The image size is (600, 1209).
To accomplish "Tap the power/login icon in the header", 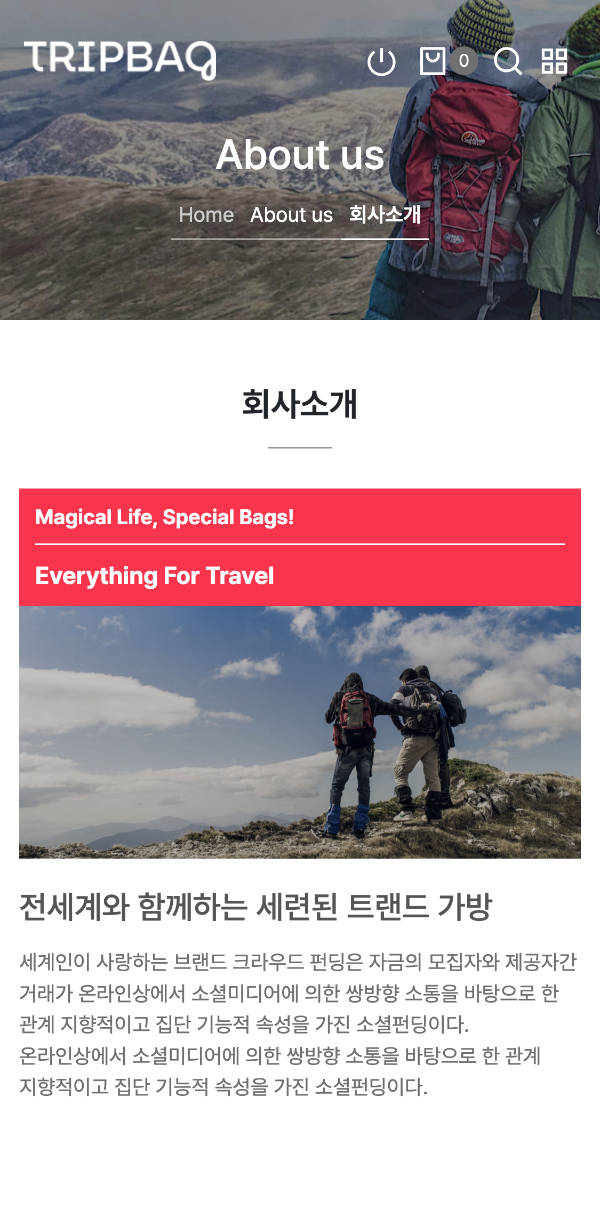I will (x=381, y=61).
